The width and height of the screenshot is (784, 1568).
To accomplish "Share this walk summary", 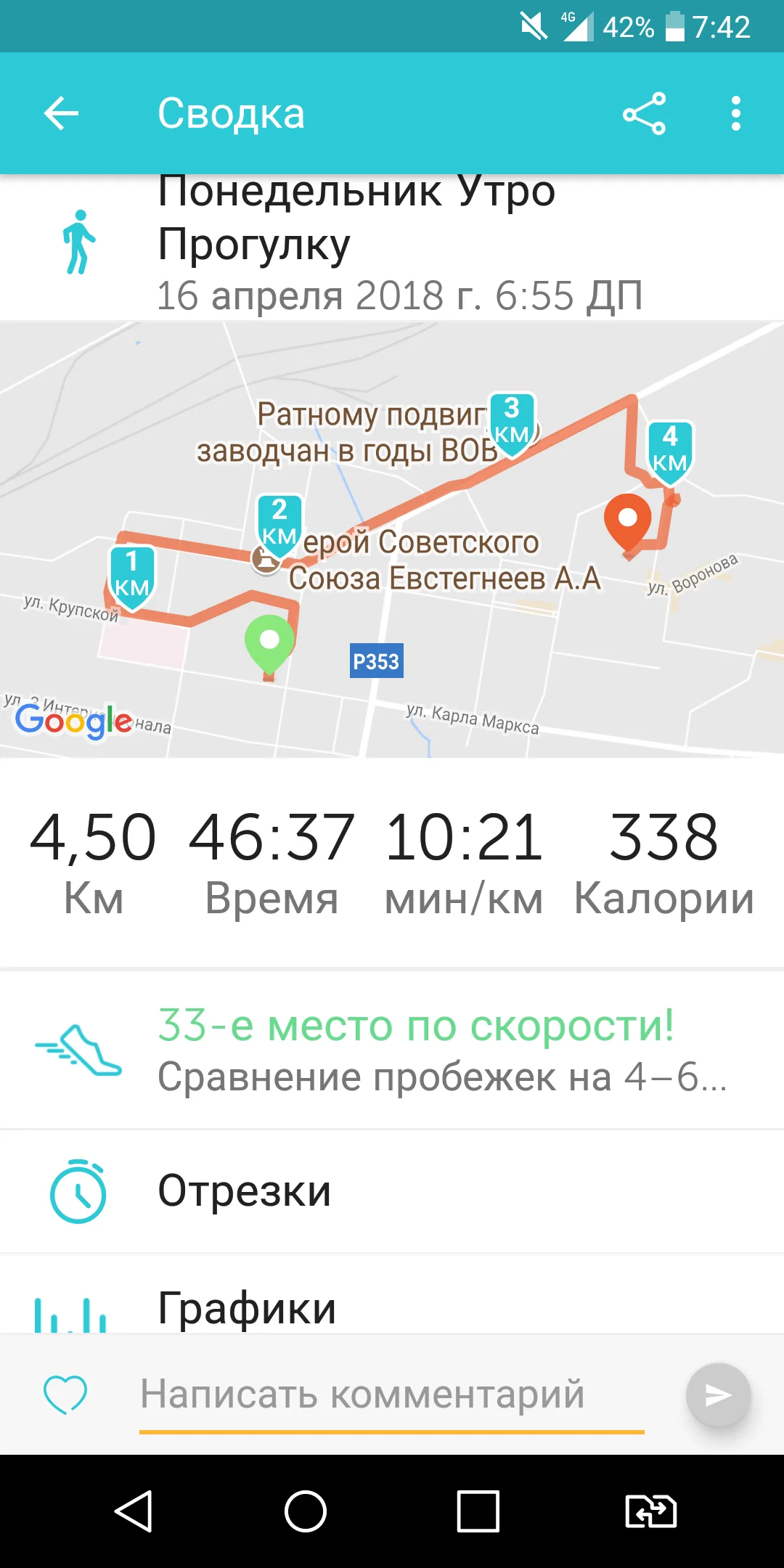I will [644, 113].
